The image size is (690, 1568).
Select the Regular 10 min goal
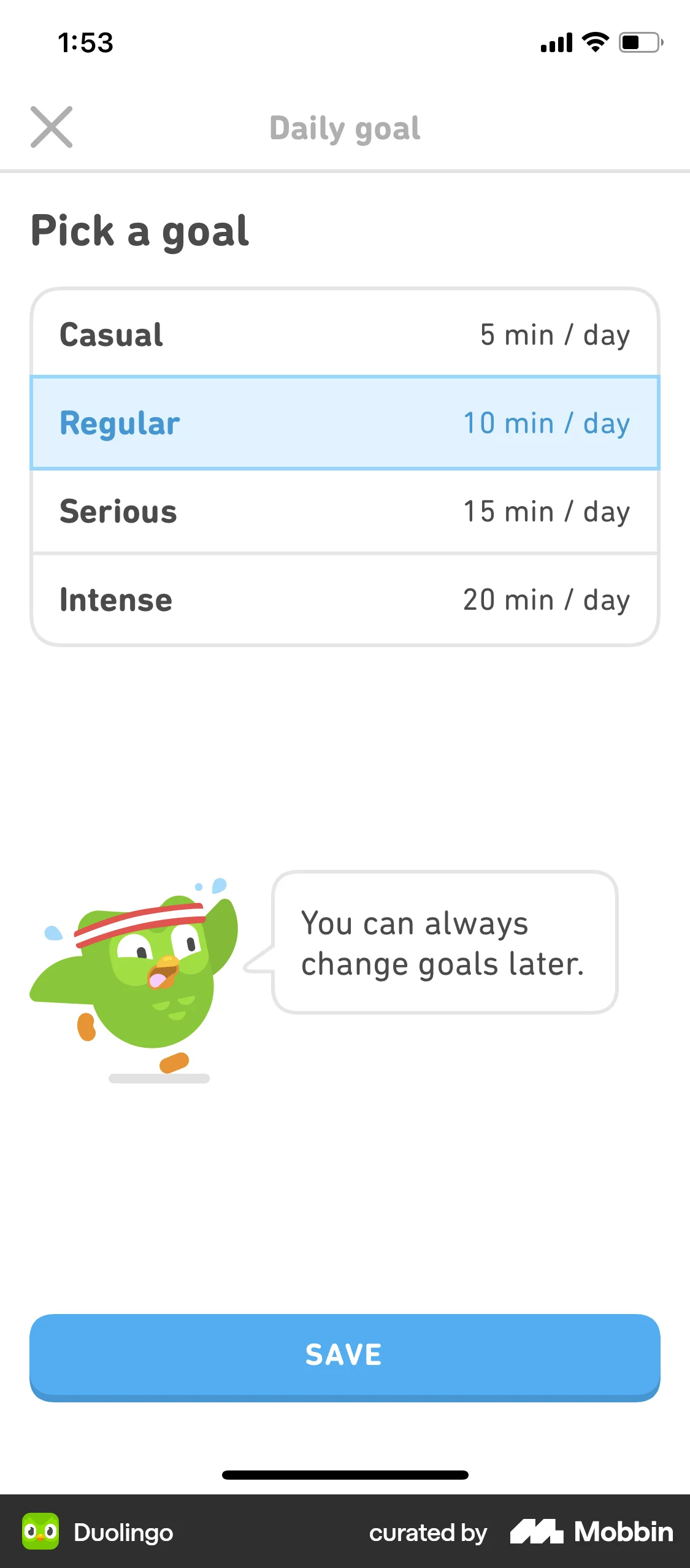pyautogui.click(x=345, y=423)
